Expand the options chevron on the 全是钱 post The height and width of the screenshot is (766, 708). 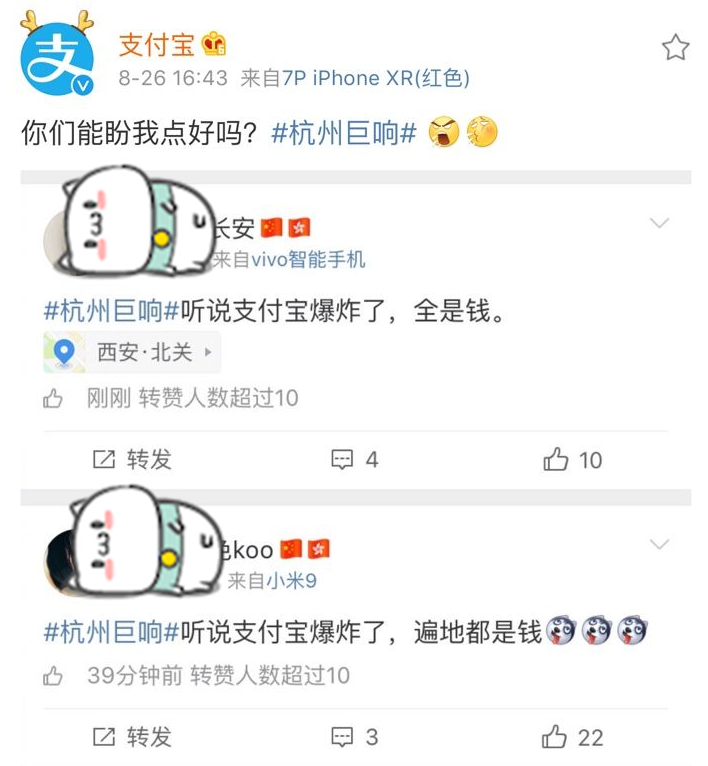click(659, 223)
